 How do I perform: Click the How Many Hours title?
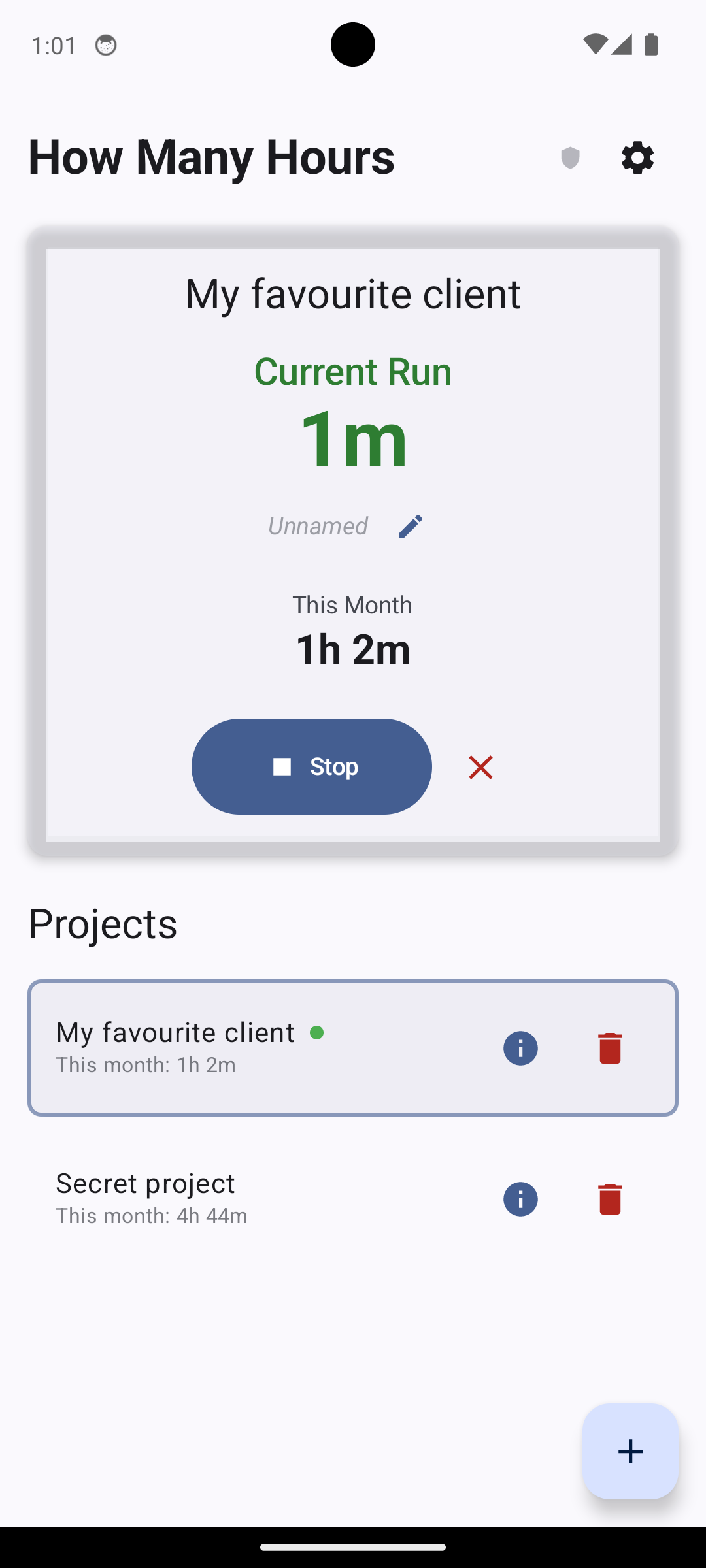210,157
